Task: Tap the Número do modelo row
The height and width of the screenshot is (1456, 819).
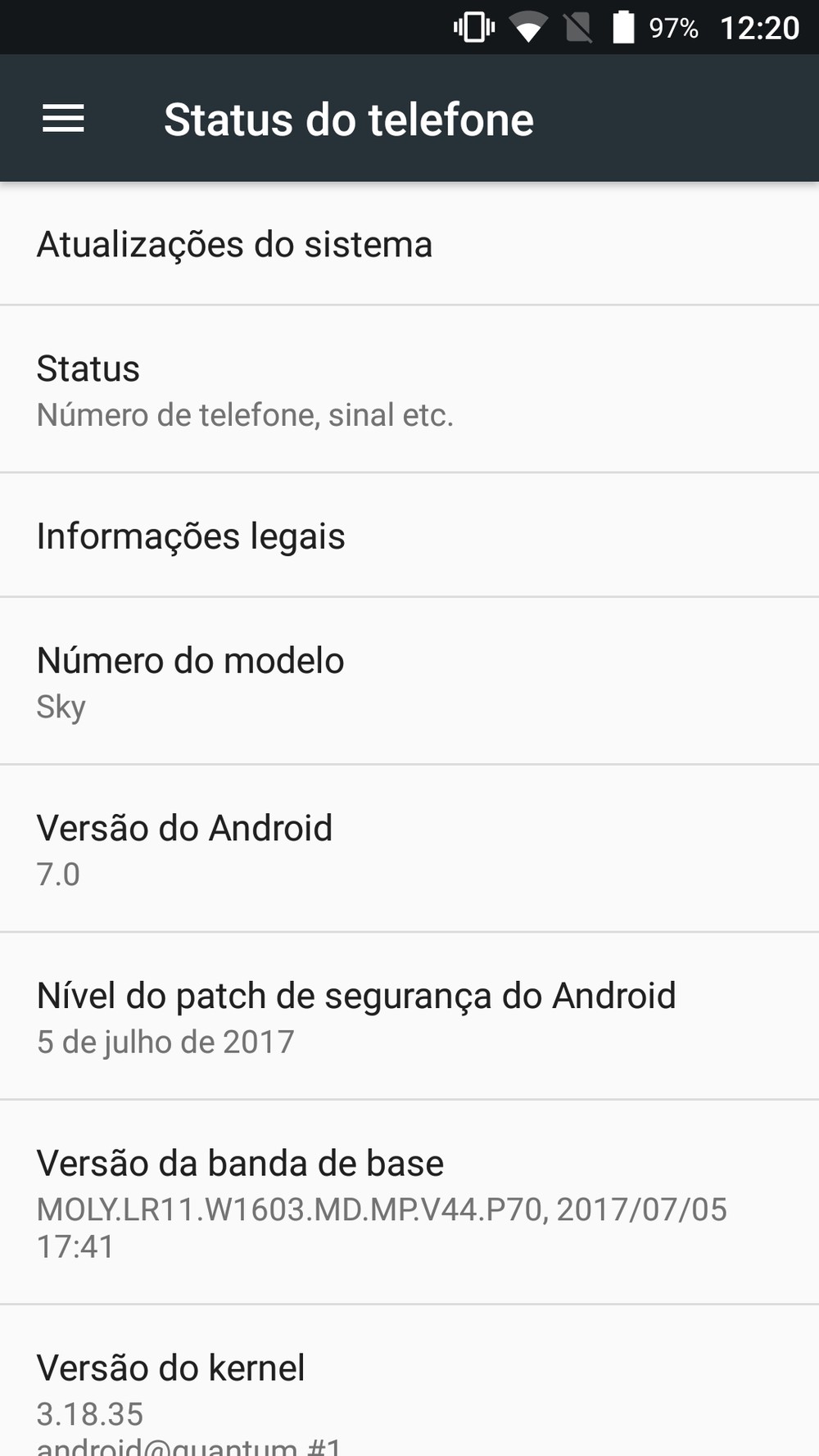Action: (409, 681)
